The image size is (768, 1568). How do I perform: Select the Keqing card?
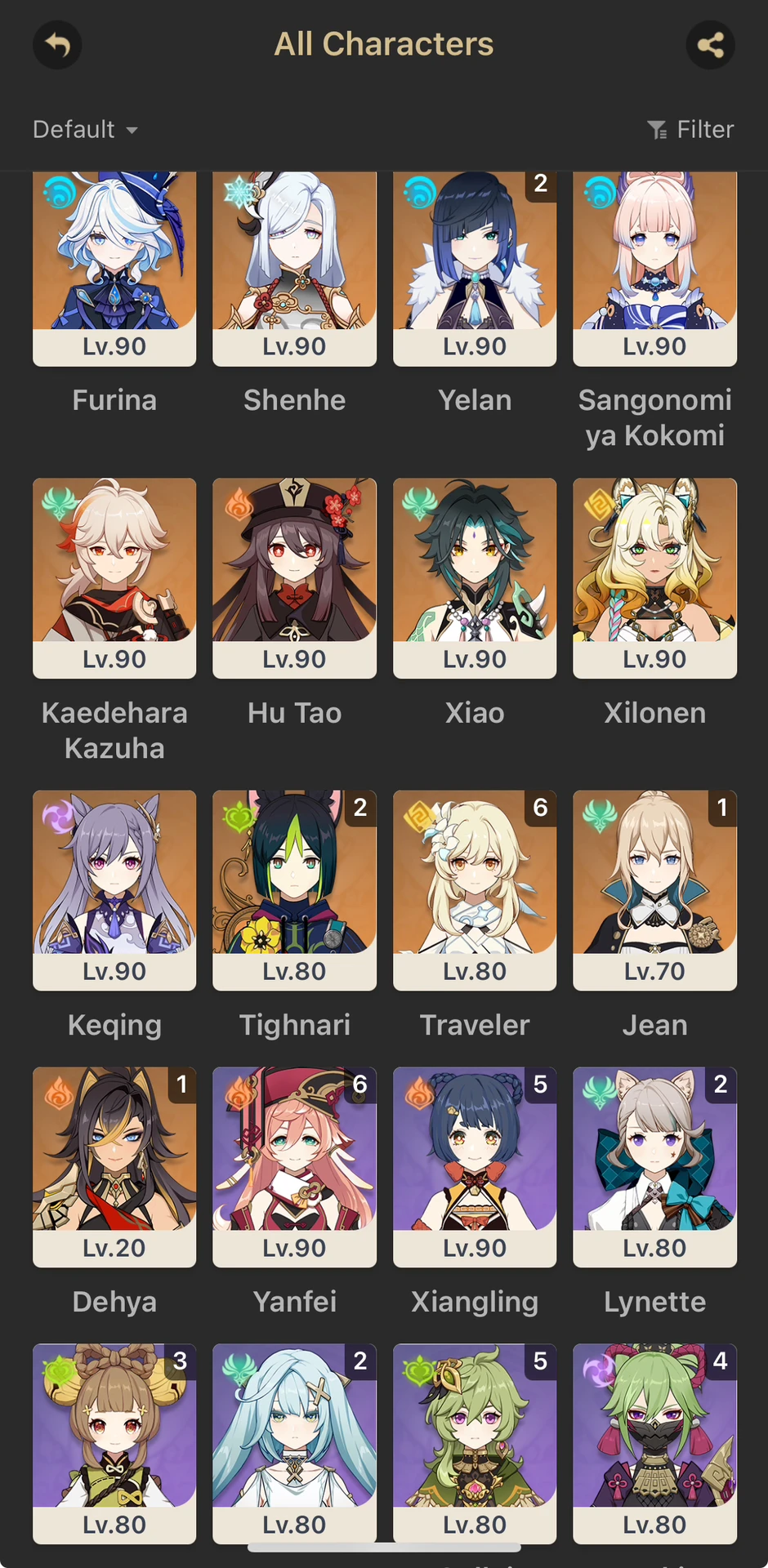[x=114, y=889]
